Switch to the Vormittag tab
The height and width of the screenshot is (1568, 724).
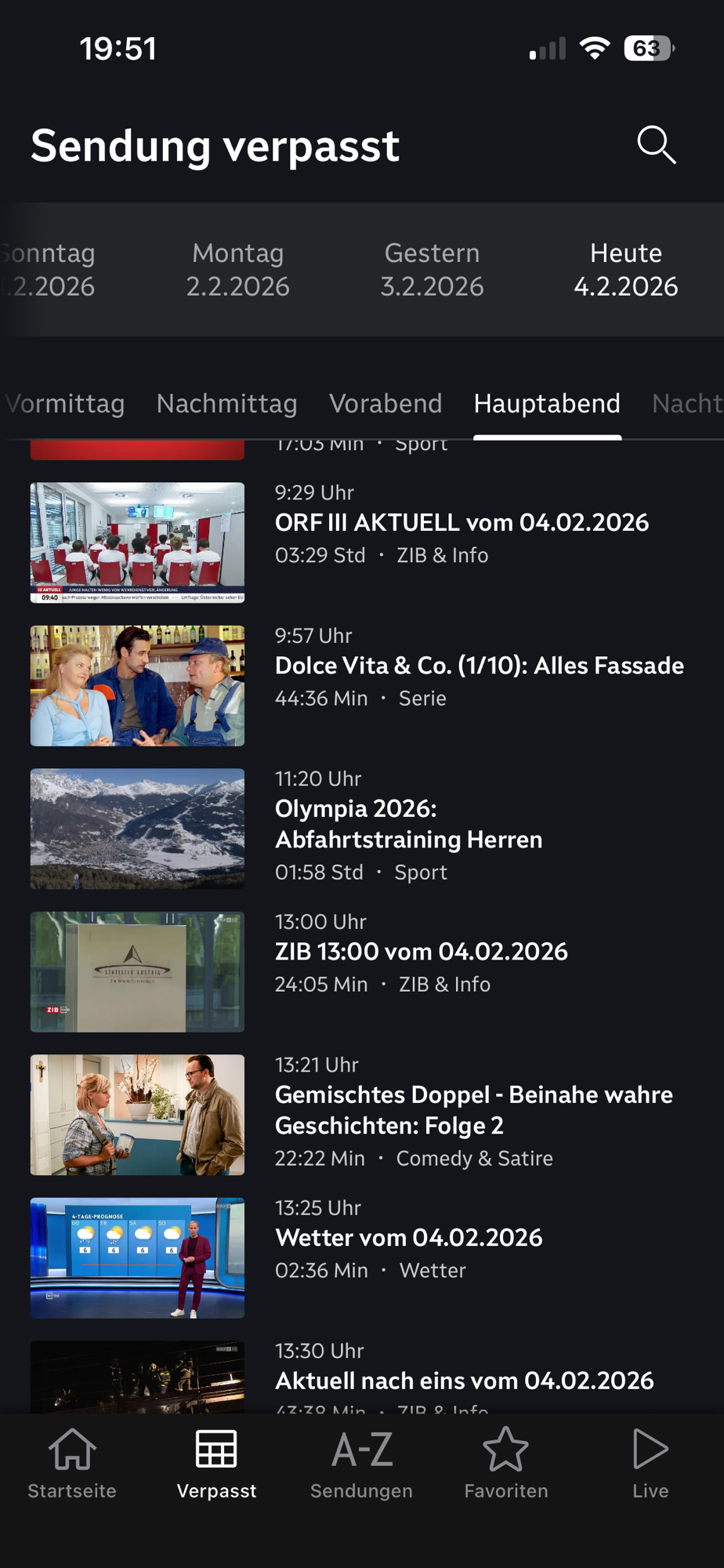[x=65, y=404]
